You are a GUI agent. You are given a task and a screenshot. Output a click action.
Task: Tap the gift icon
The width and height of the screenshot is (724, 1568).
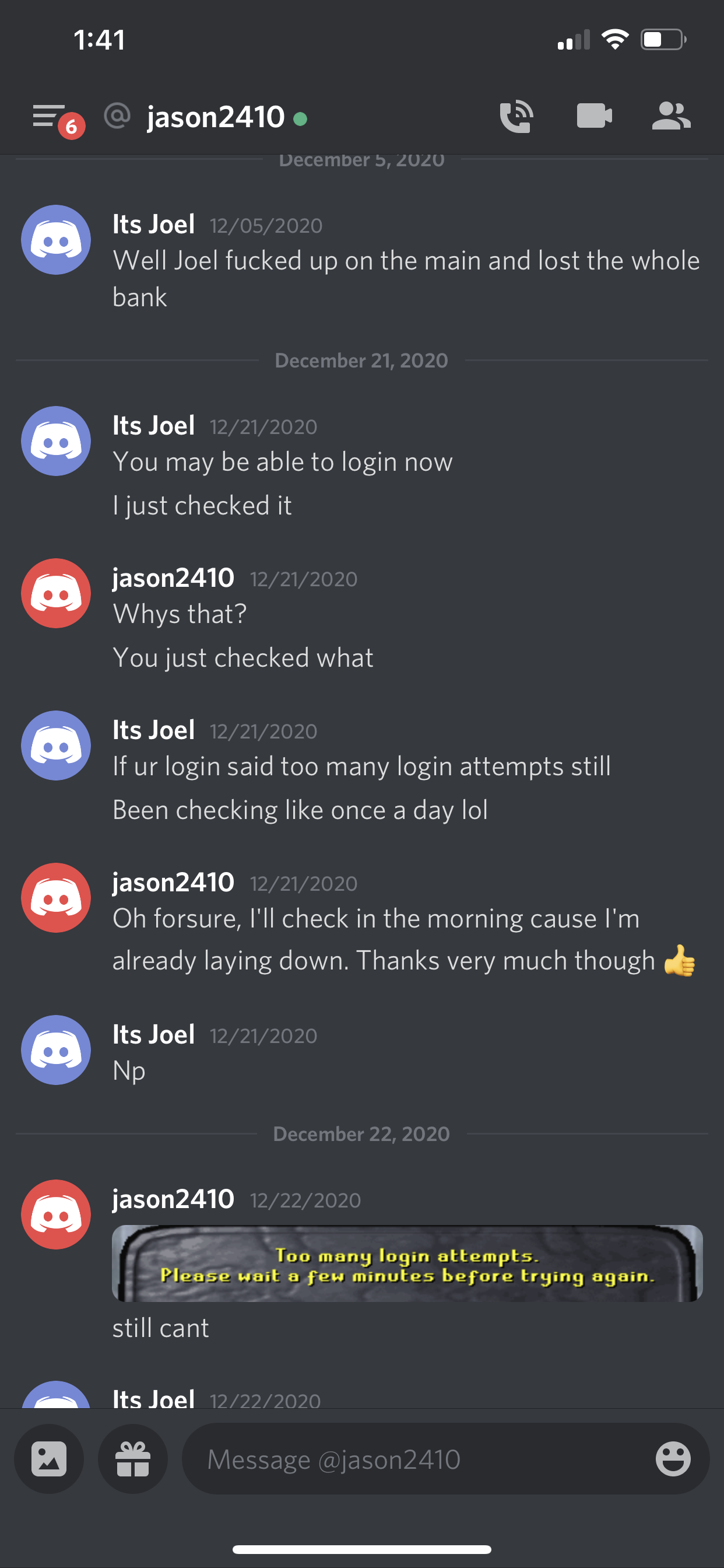click(x=133, y=1458)
